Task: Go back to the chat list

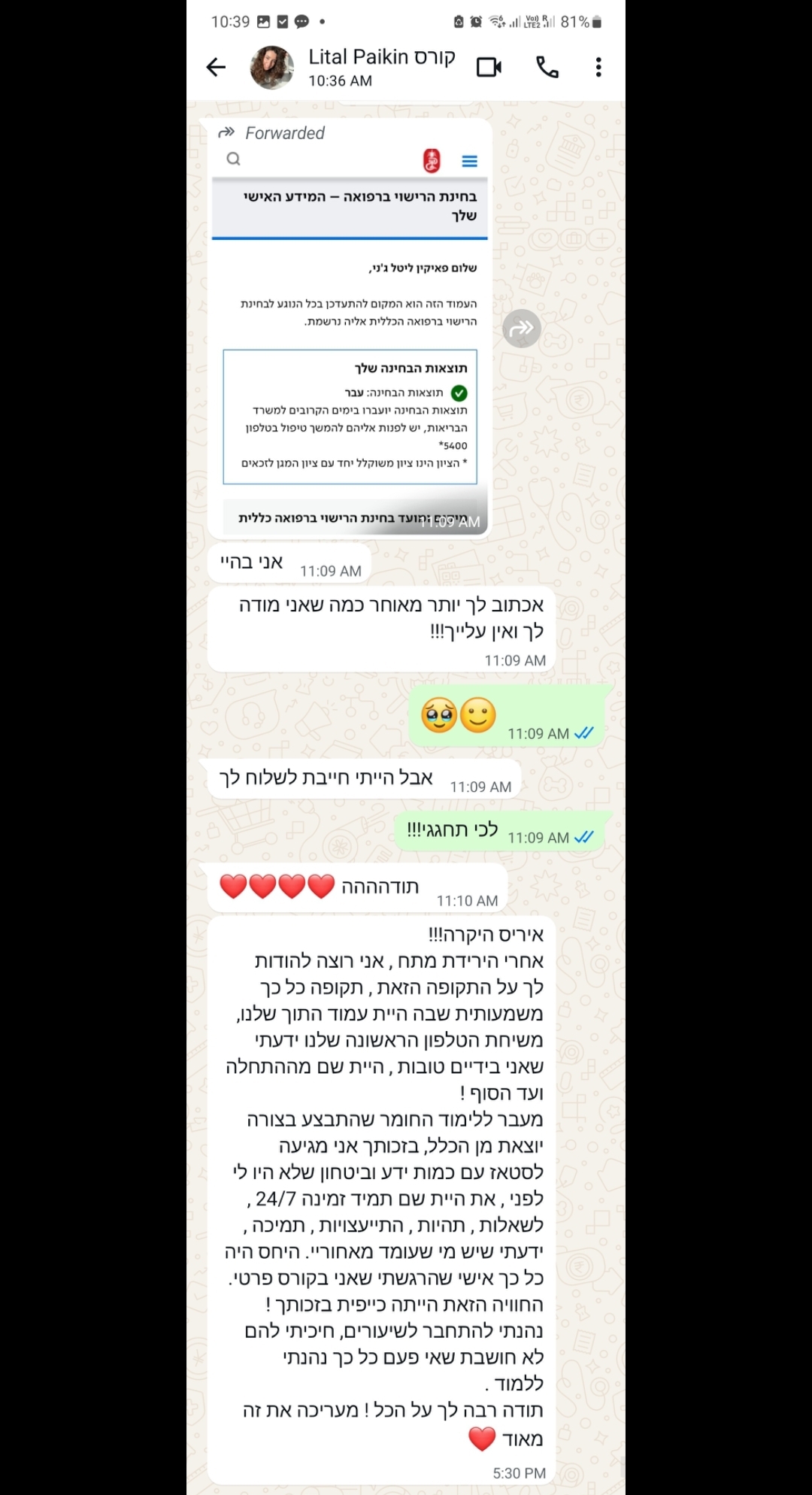Action: pos(216,68)
